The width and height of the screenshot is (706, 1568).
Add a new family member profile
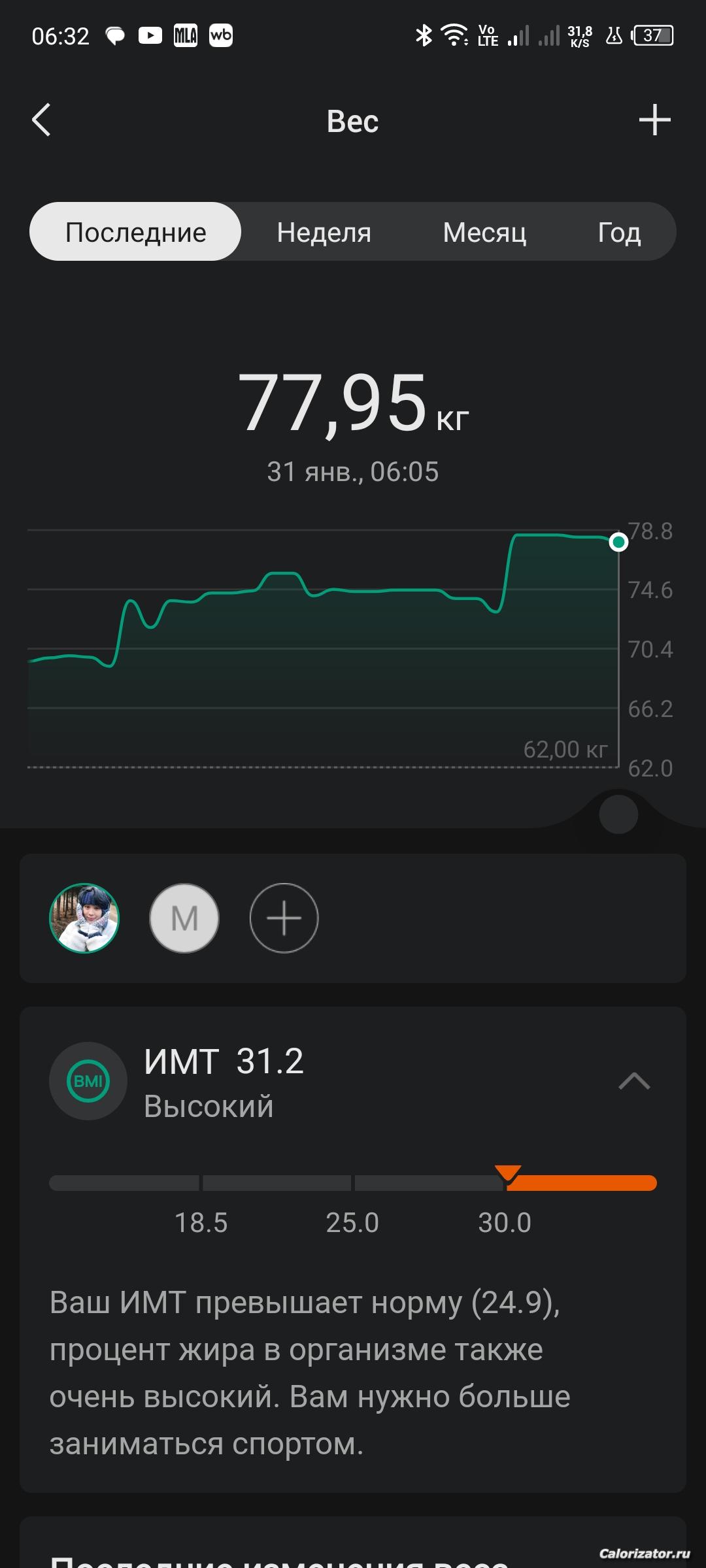(284, 918)
